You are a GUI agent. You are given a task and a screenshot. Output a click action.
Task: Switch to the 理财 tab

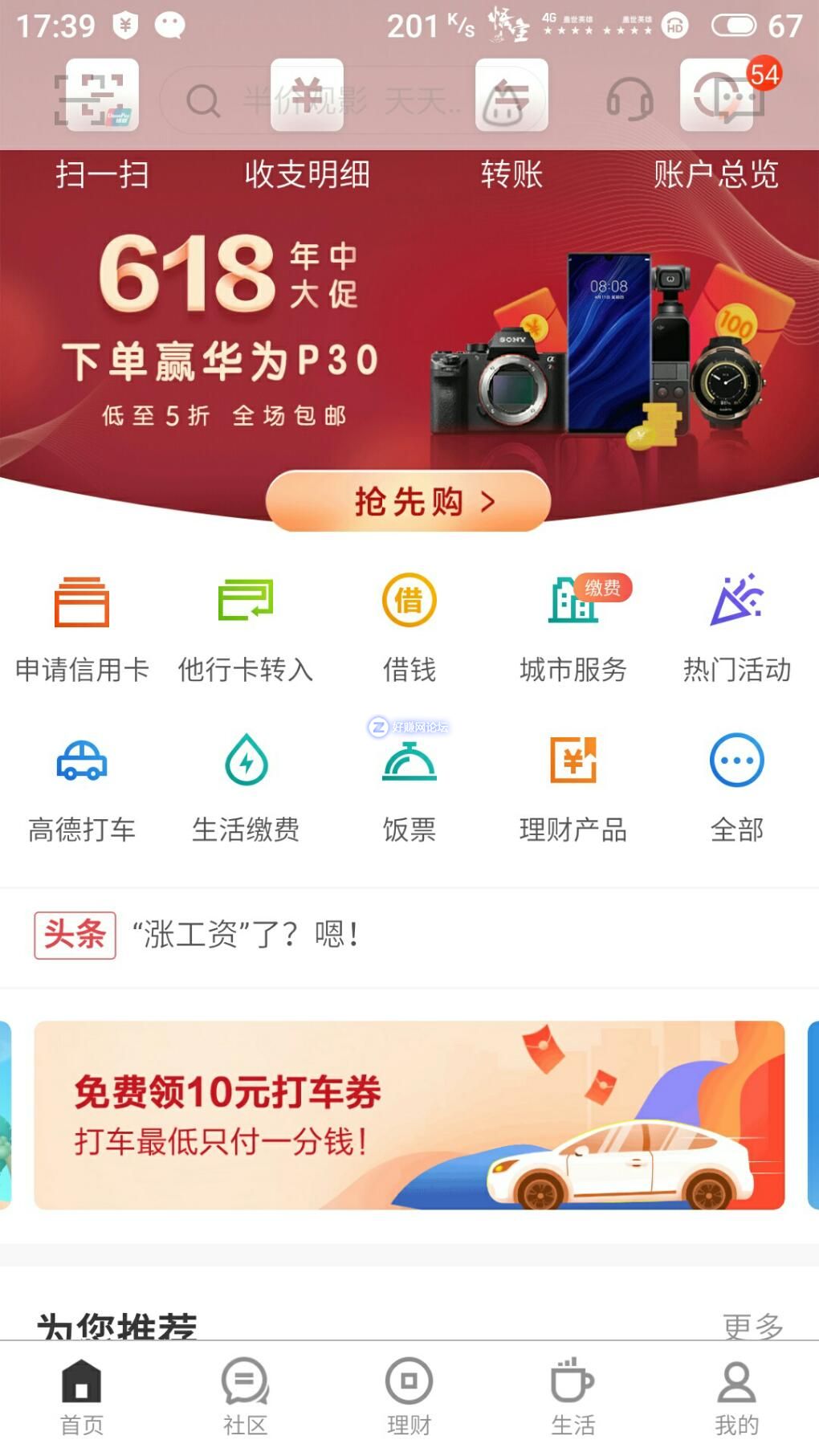[409, 1397]
